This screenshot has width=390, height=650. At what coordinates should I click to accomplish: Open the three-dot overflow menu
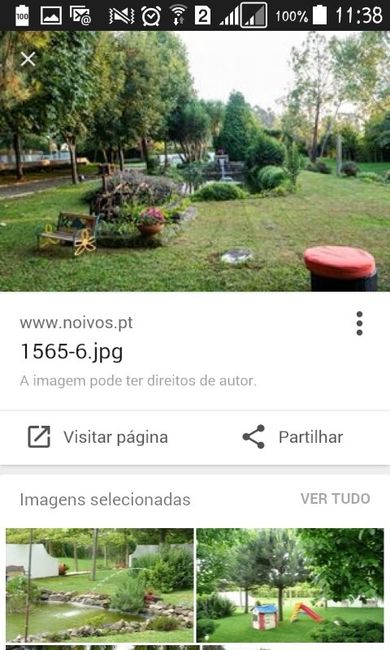(x=359, y=323)
